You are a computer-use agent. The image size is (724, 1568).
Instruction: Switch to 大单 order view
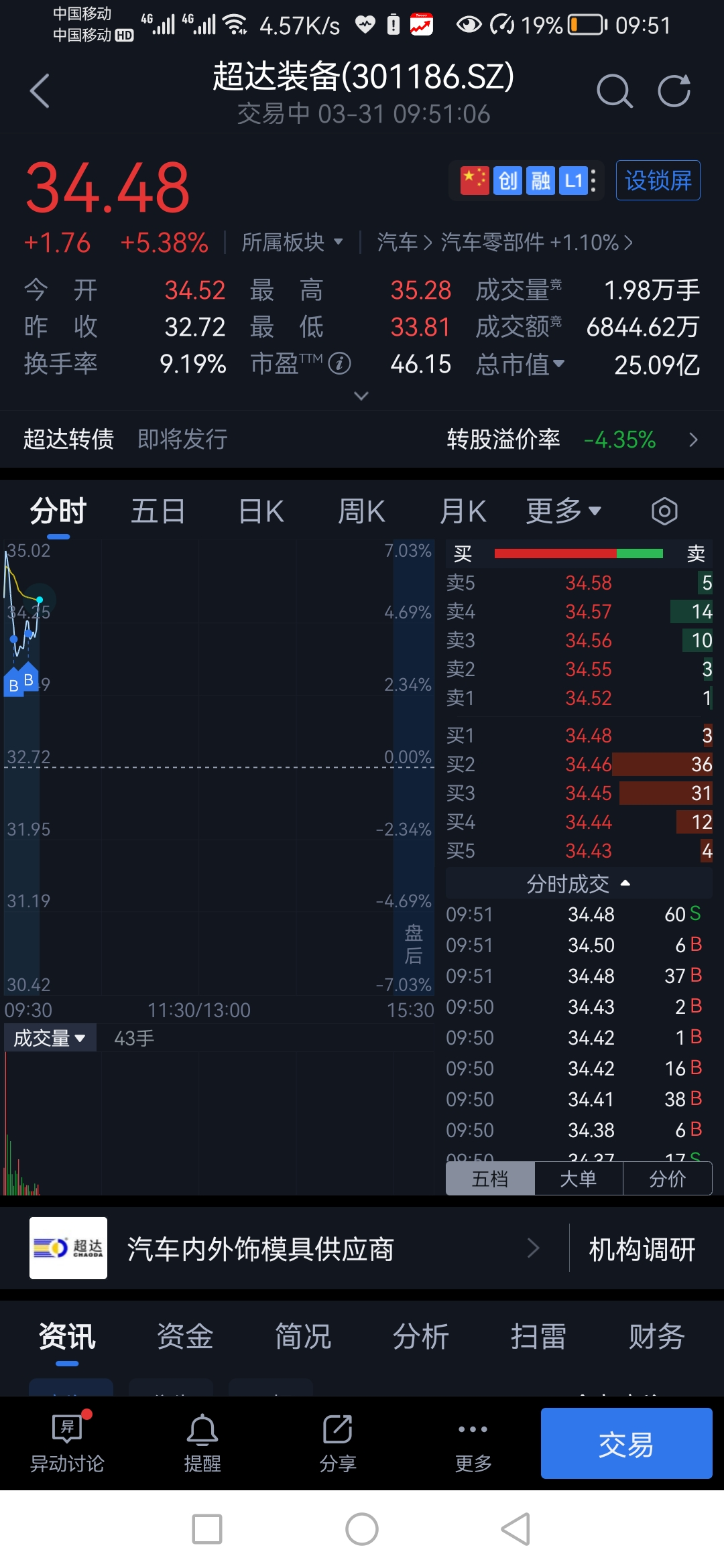[x=579, y=1179]
